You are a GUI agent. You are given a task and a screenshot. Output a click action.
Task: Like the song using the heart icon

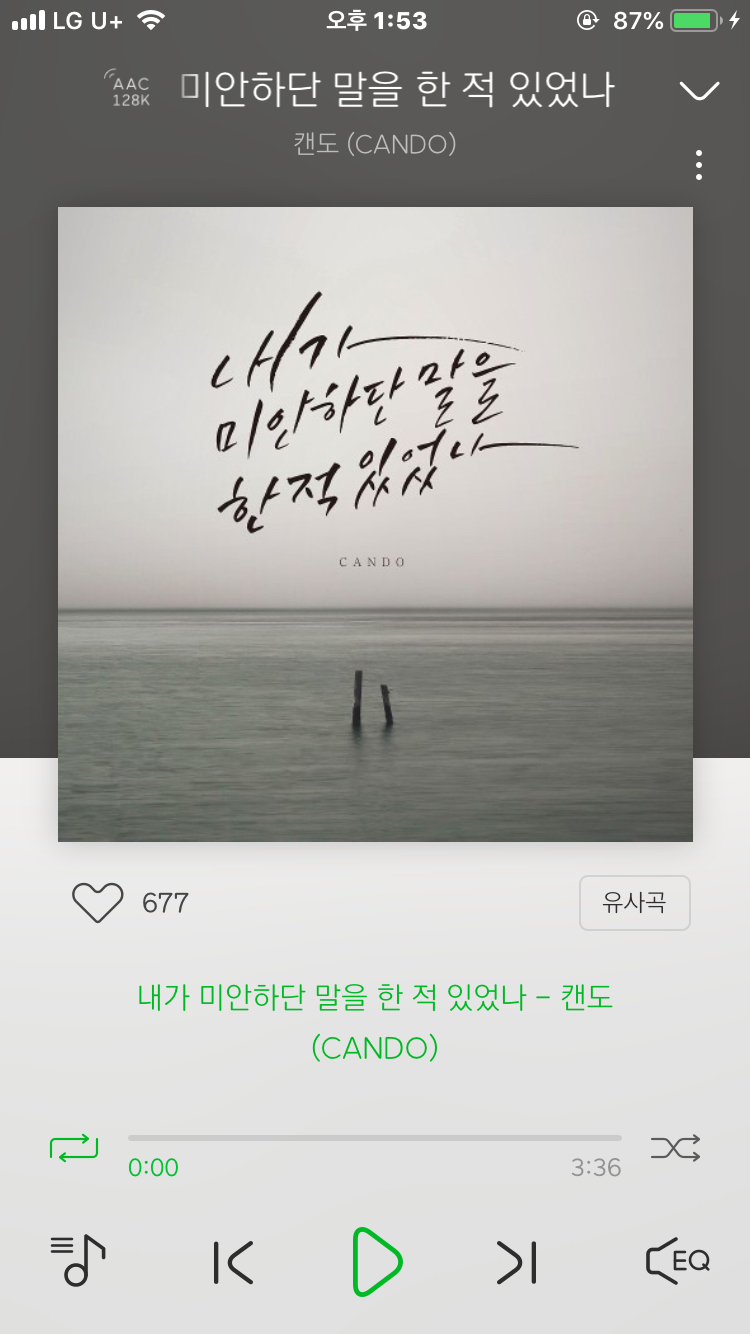click(x=97, y=902)
